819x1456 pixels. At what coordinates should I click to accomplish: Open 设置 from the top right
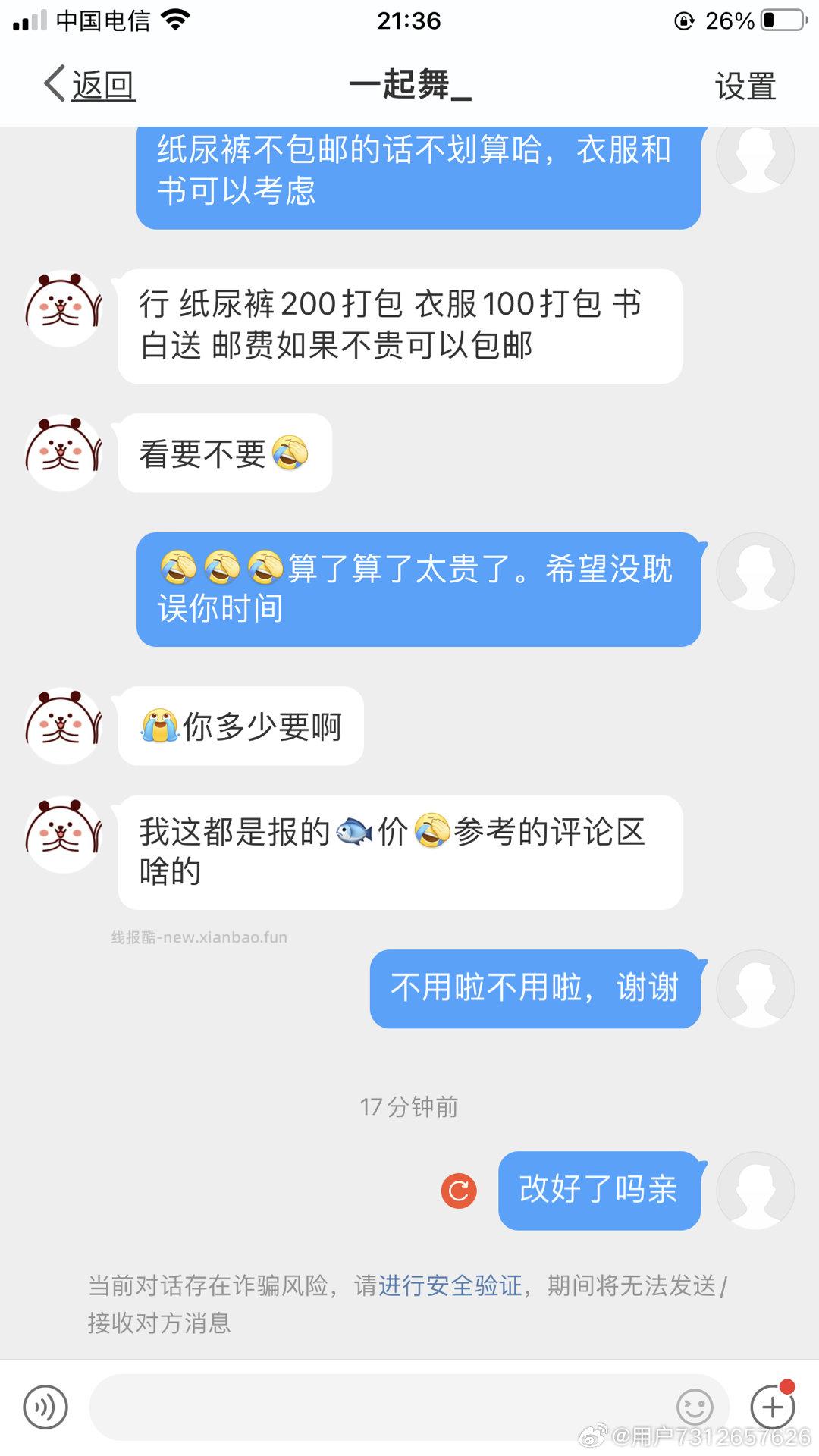[743, 85]
